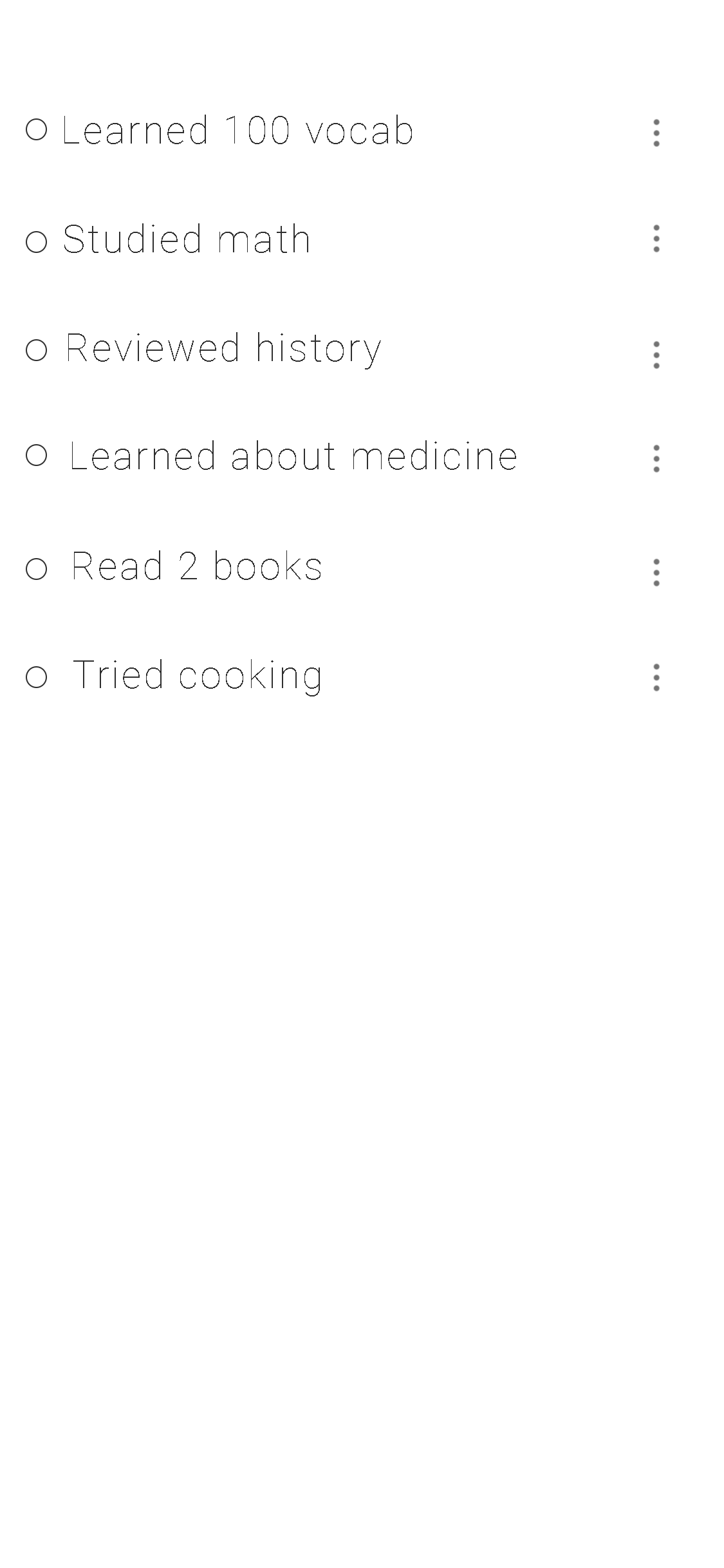Tick the circle next to Reviewed history
The height and width of the screenshot is (1568, 724).
[x=37, y=350]
